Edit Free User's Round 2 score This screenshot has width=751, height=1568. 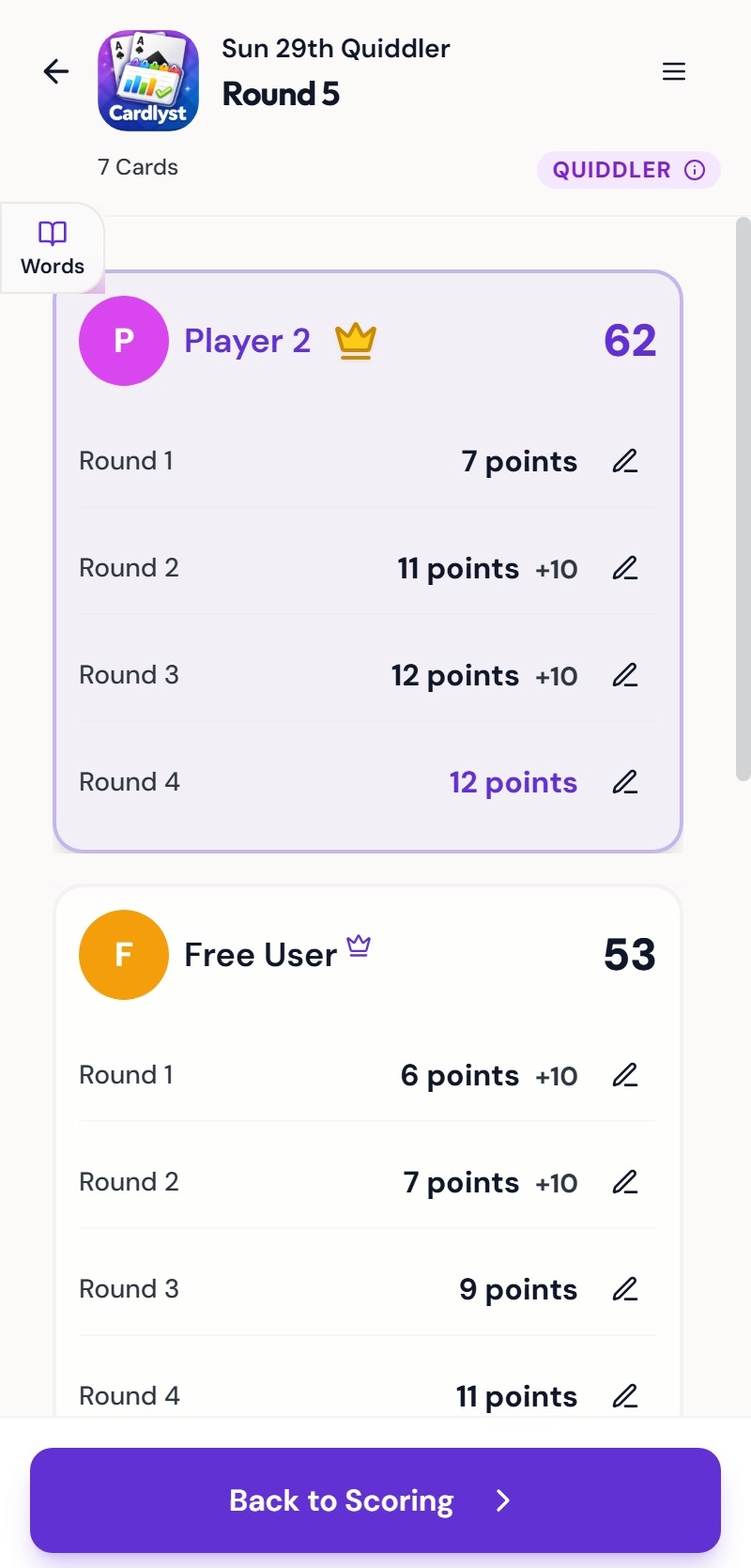click(625, 1182)
